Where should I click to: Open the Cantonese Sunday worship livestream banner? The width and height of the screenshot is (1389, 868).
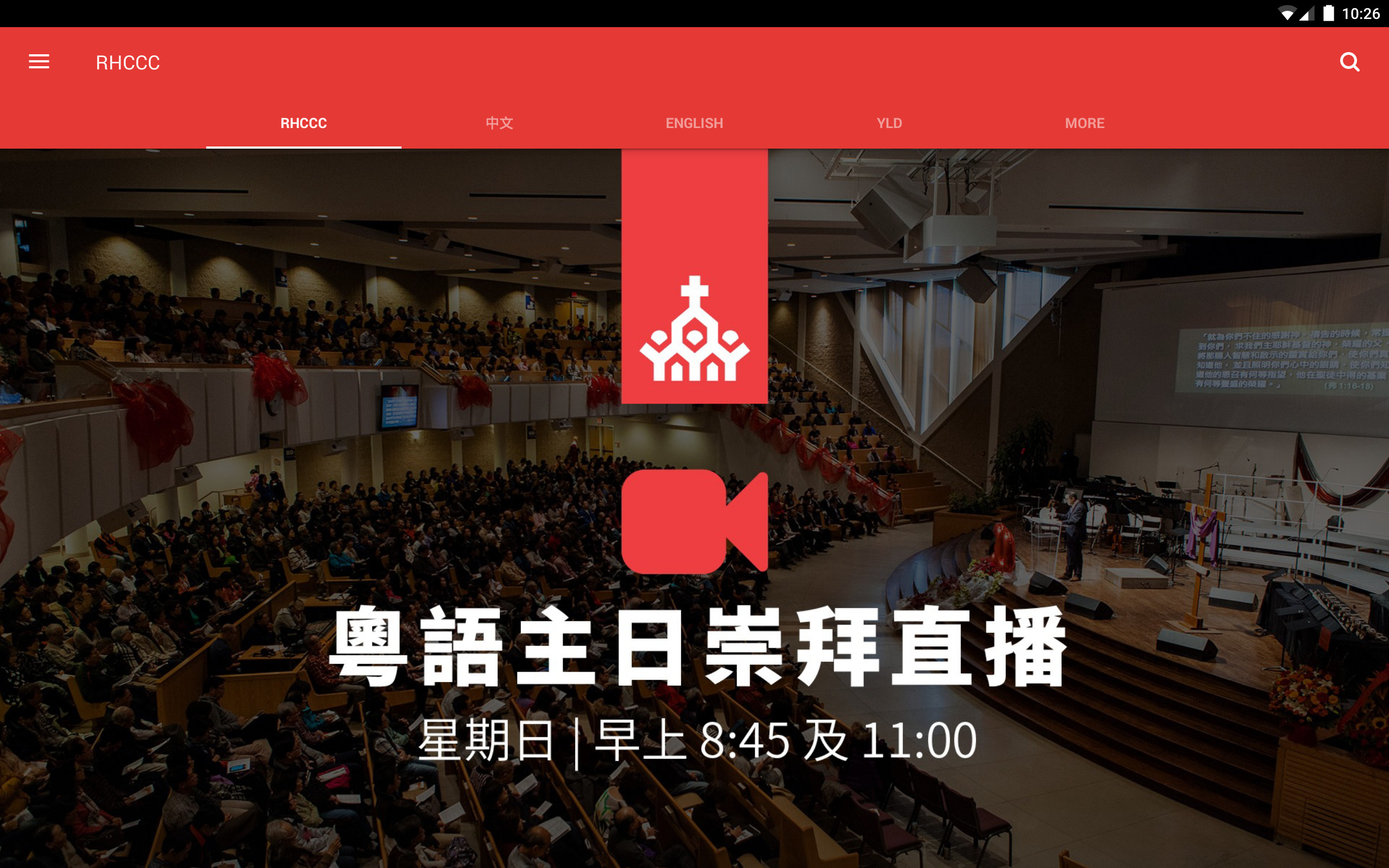point(694,508)
